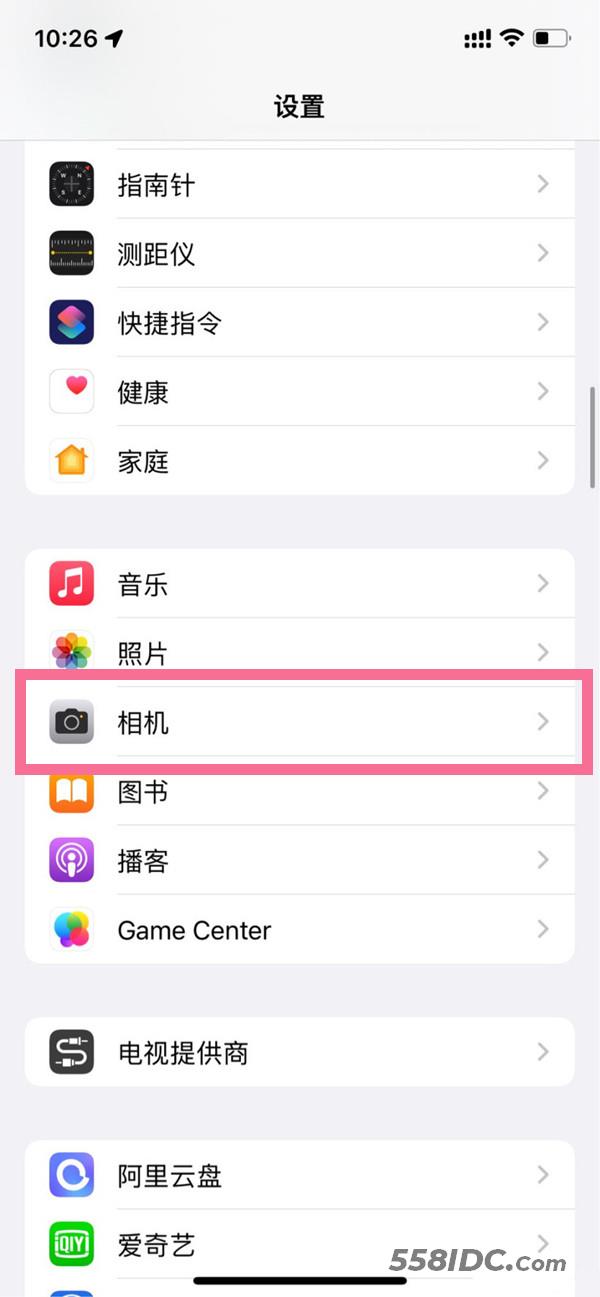Open the 指南针 (Compass) settings
The height and width of the screenshot is (1297, 600).
[300, 185]
